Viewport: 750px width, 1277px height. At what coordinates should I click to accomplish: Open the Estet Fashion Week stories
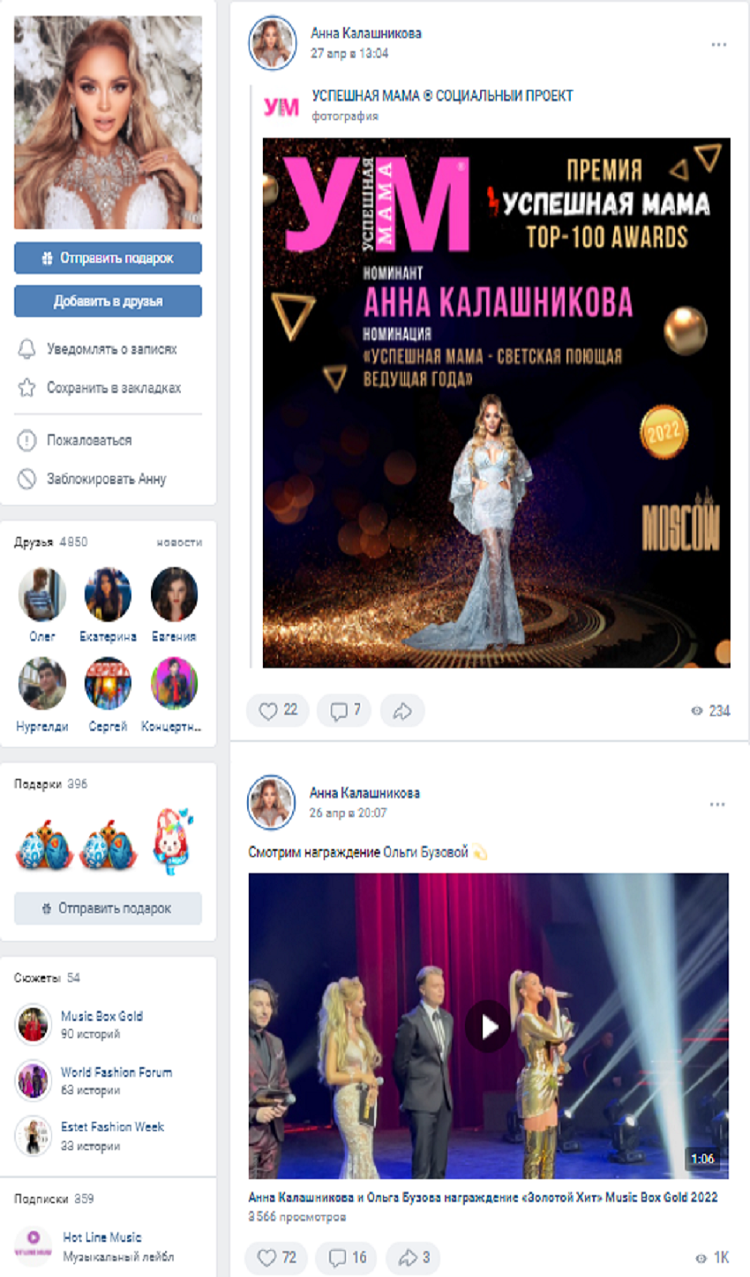pyautogui.click(x=112, y=1127)
